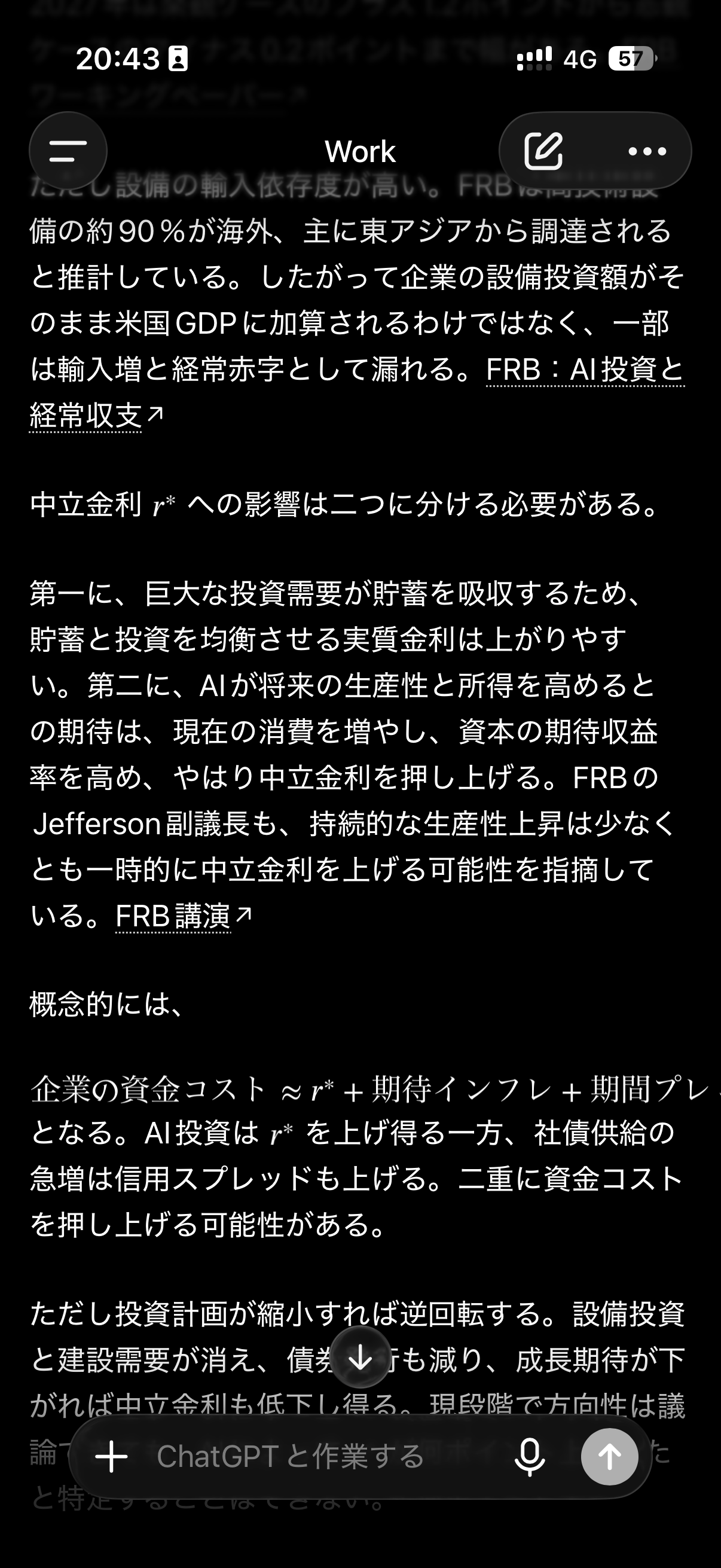Image resolution: width=721 pixels, height=1568 pixels.
Task: Open the three-dot overflow menu
Action: pos(647,151)
